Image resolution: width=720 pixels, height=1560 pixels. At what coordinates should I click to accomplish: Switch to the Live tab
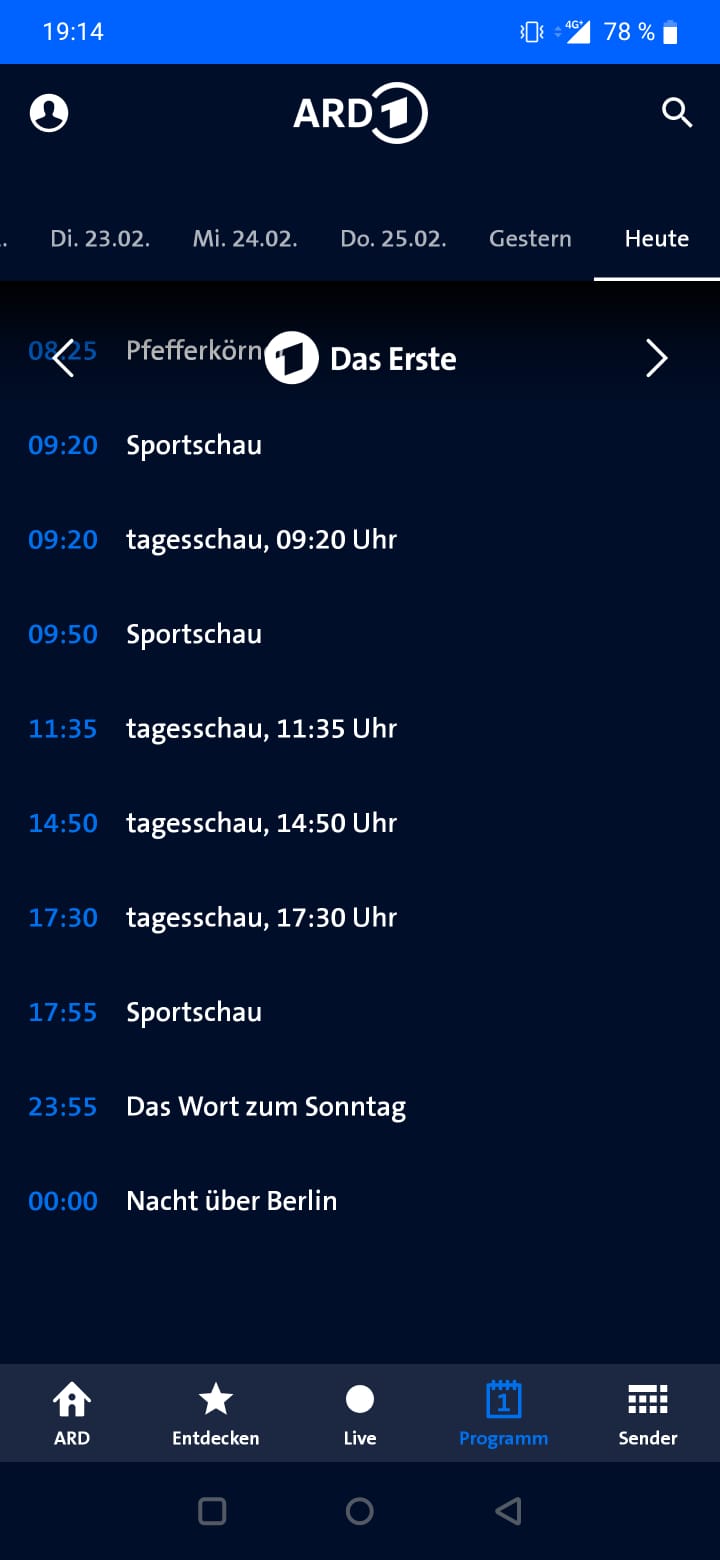point(360,1413)
